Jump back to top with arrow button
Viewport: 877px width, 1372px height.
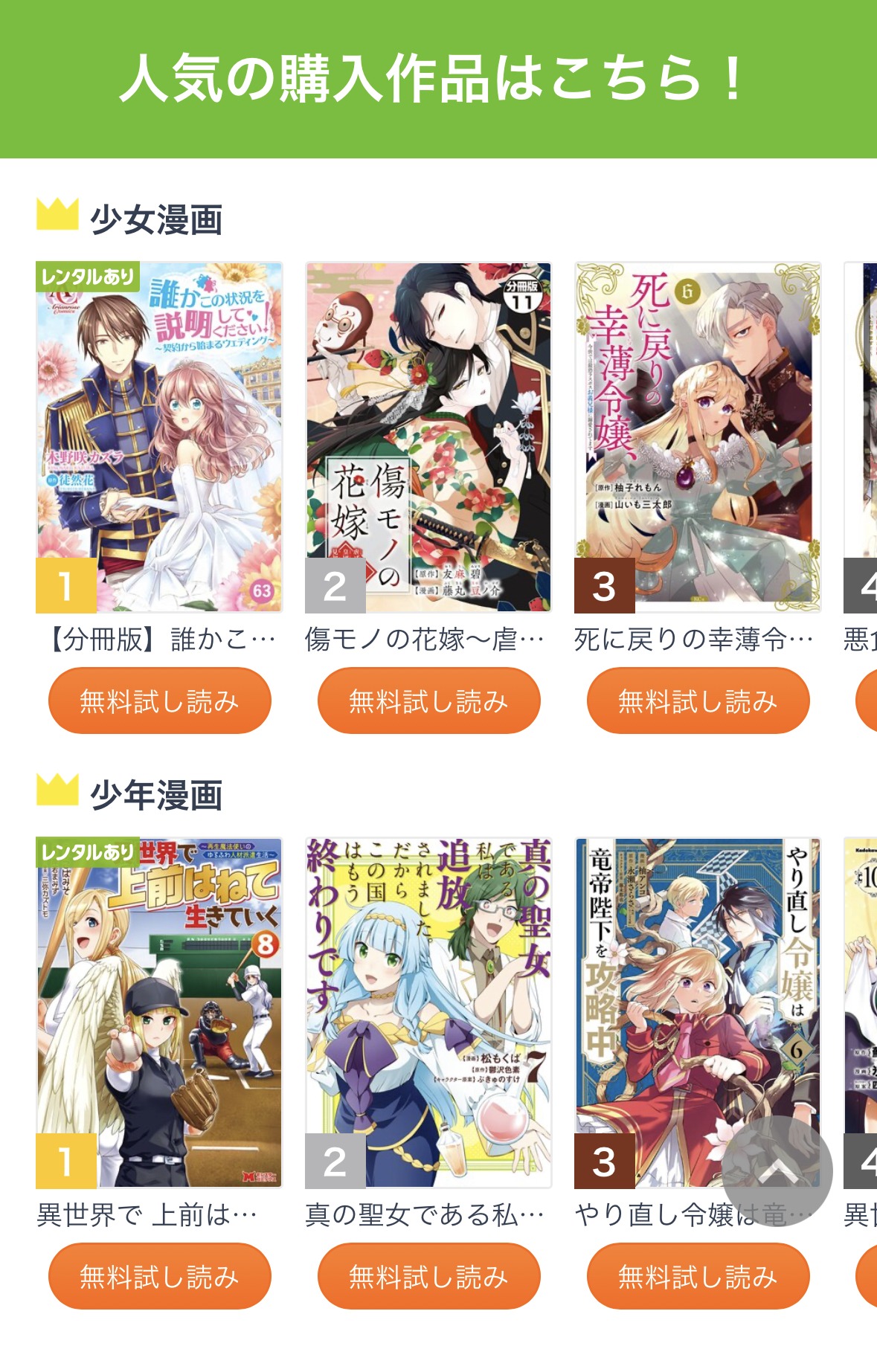[x=777, y=1171]
